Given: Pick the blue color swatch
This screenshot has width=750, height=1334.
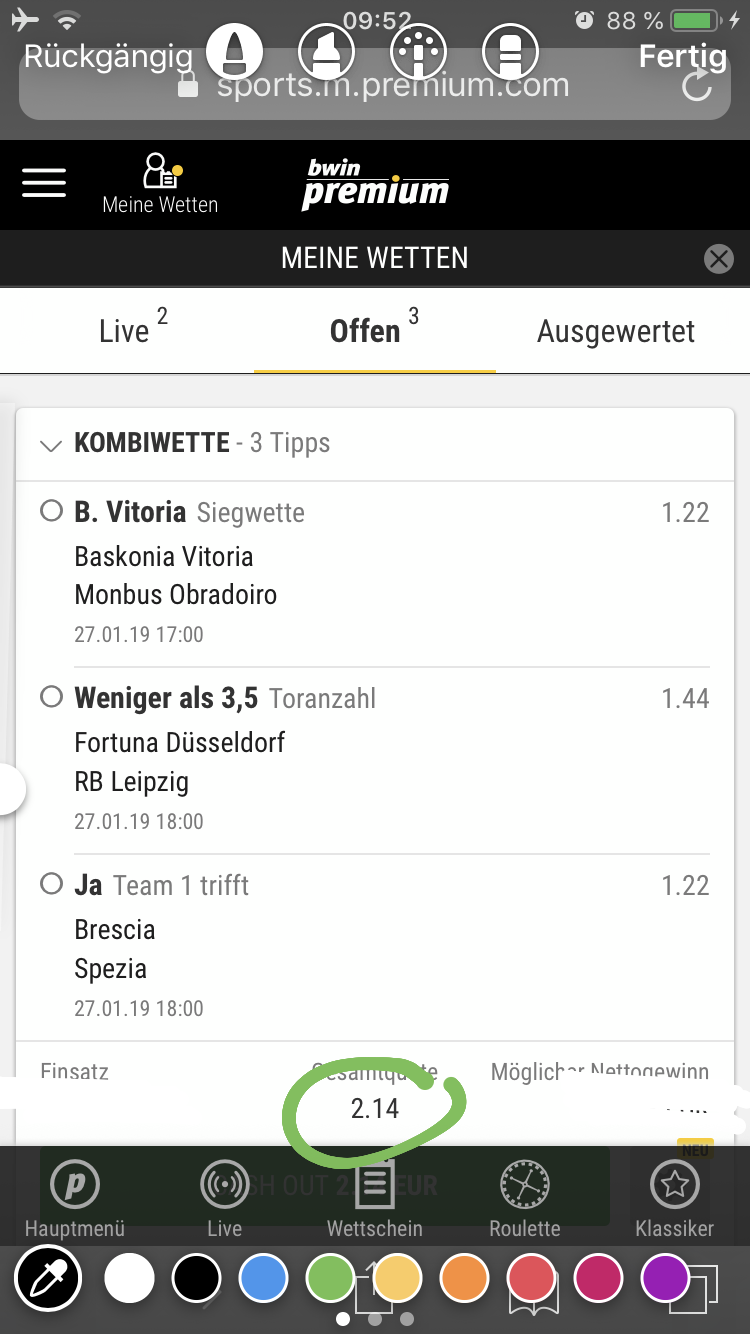Looking at the screenshot, I should pyautogui.click(x=264, y=1279).
